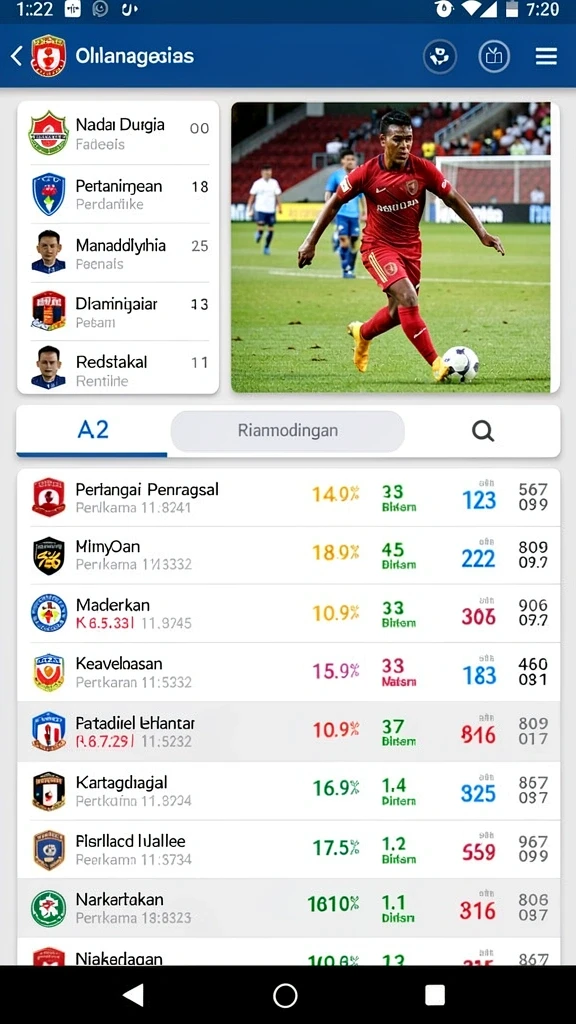Open the MimyOan team row

click(289, 555)
